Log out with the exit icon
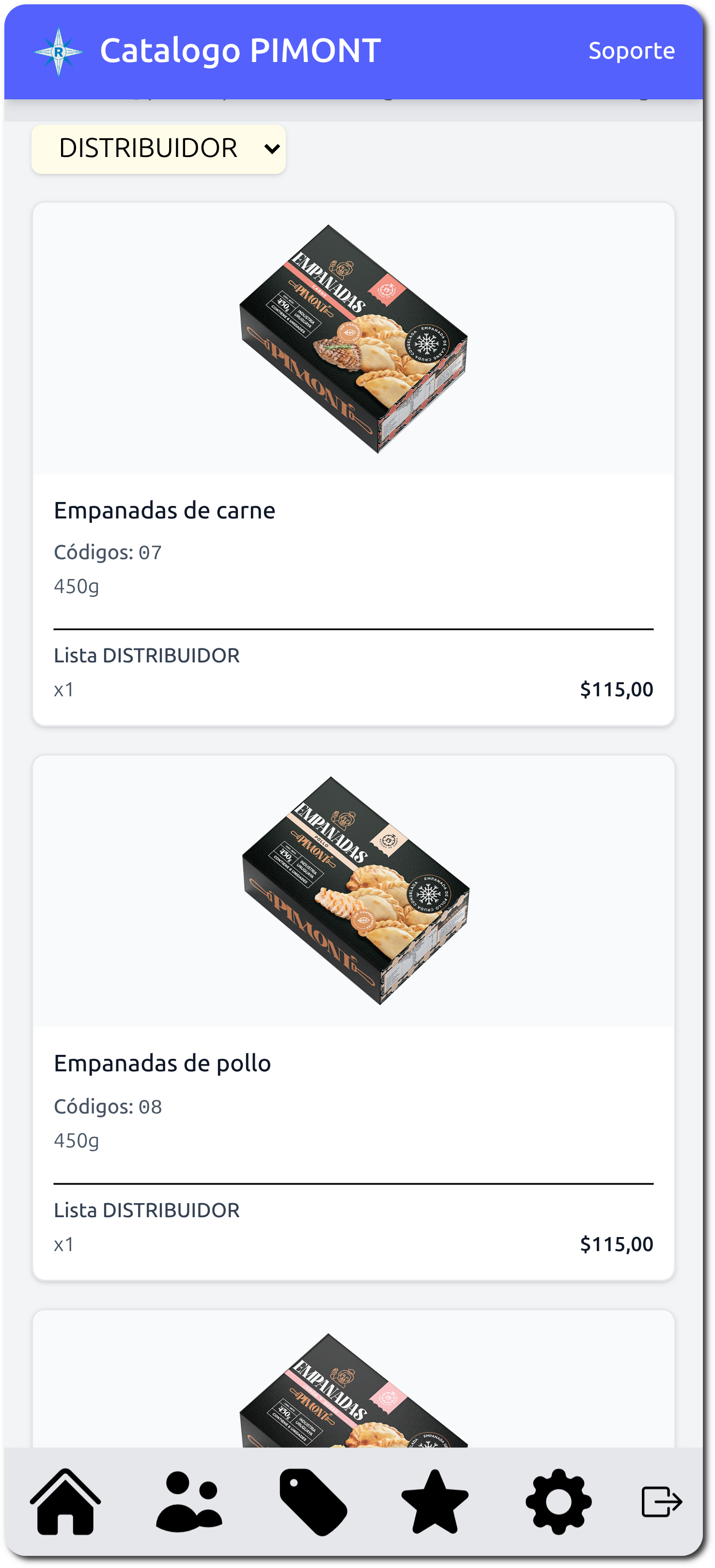Viewport: 715px width, 1568px height. coord(661,1501)
